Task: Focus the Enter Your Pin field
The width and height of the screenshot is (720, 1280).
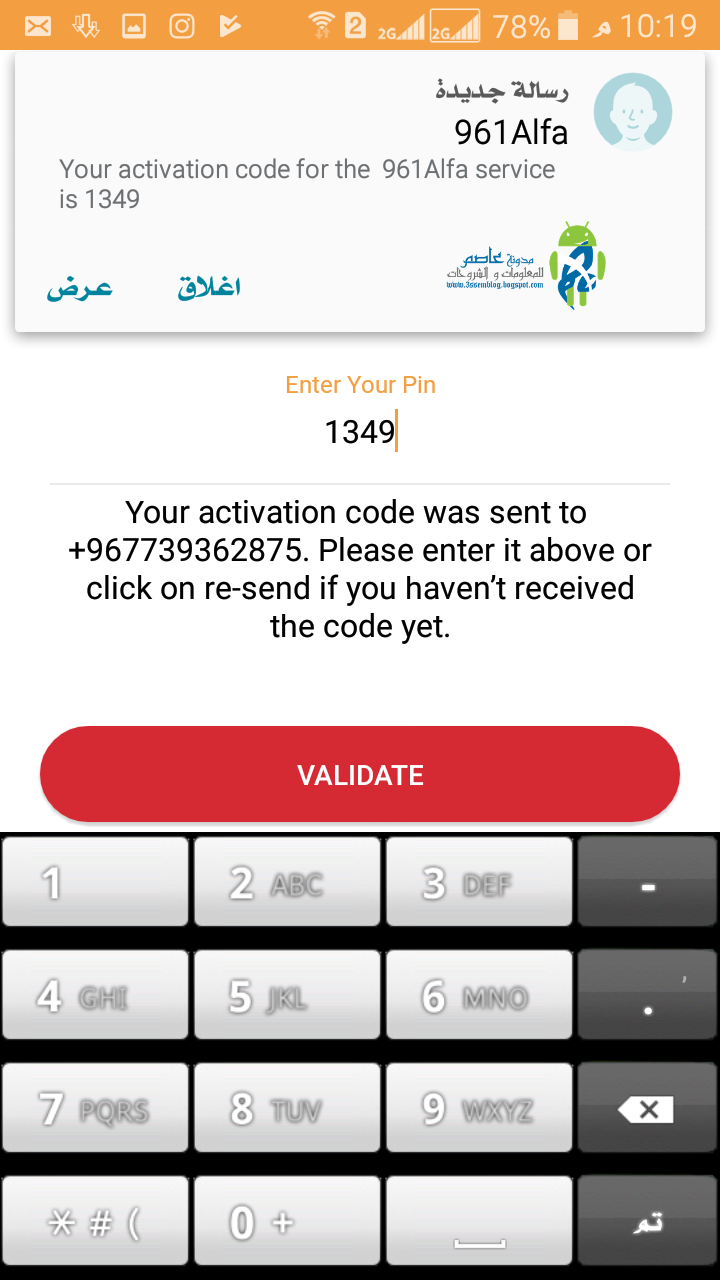Action: point(360,433)
